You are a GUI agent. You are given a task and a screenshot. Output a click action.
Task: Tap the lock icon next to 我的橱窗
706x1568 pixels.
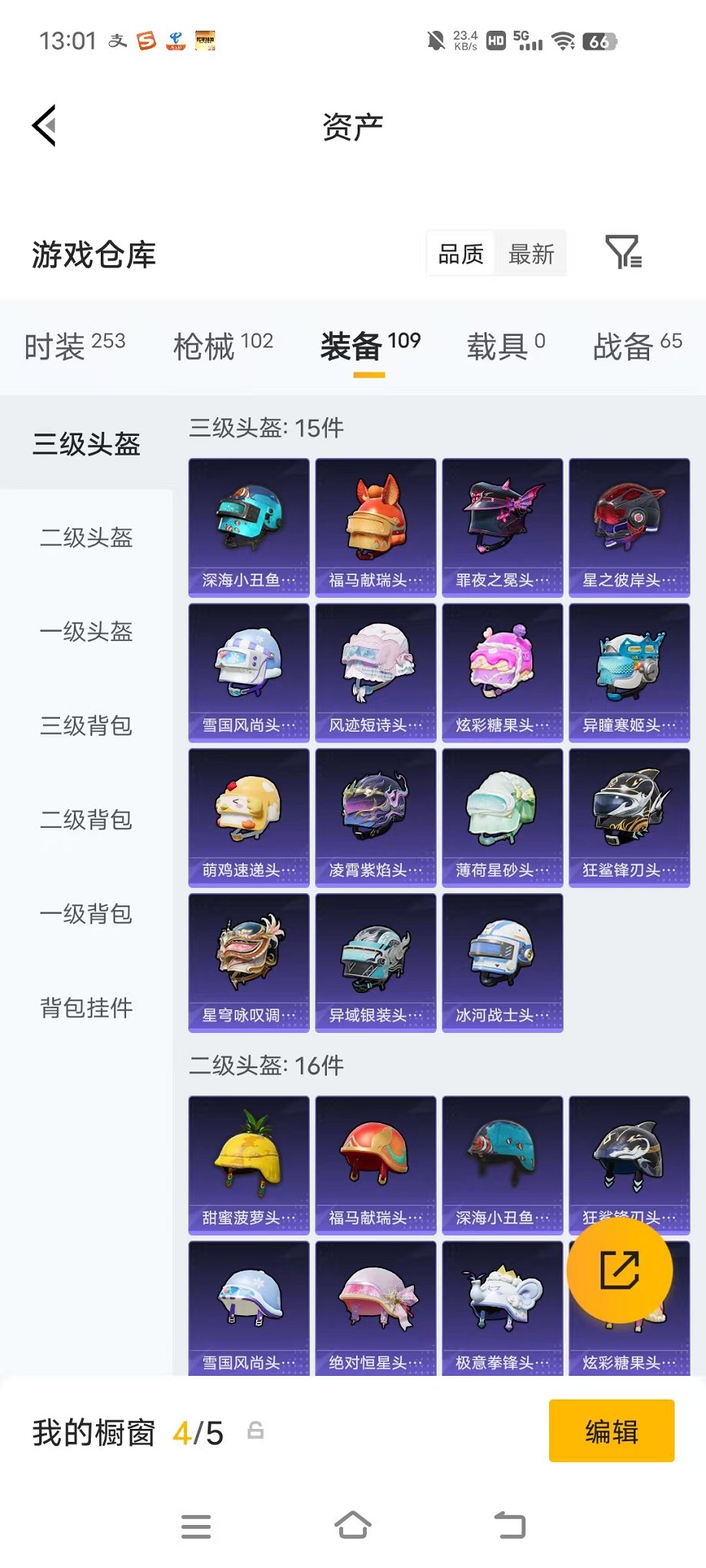(254, 1430)
